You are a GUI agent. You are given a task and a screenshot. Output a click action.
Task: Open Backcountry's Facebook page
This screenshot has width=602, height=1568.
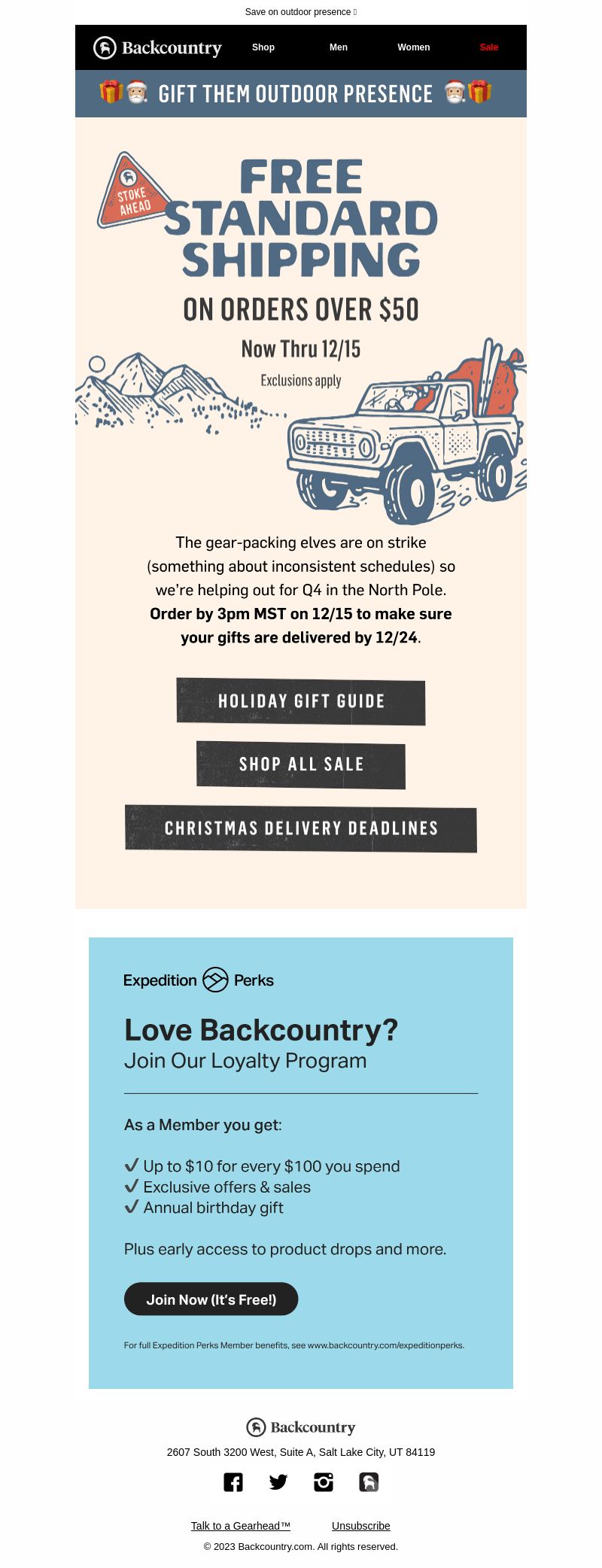click(233, 1482)
